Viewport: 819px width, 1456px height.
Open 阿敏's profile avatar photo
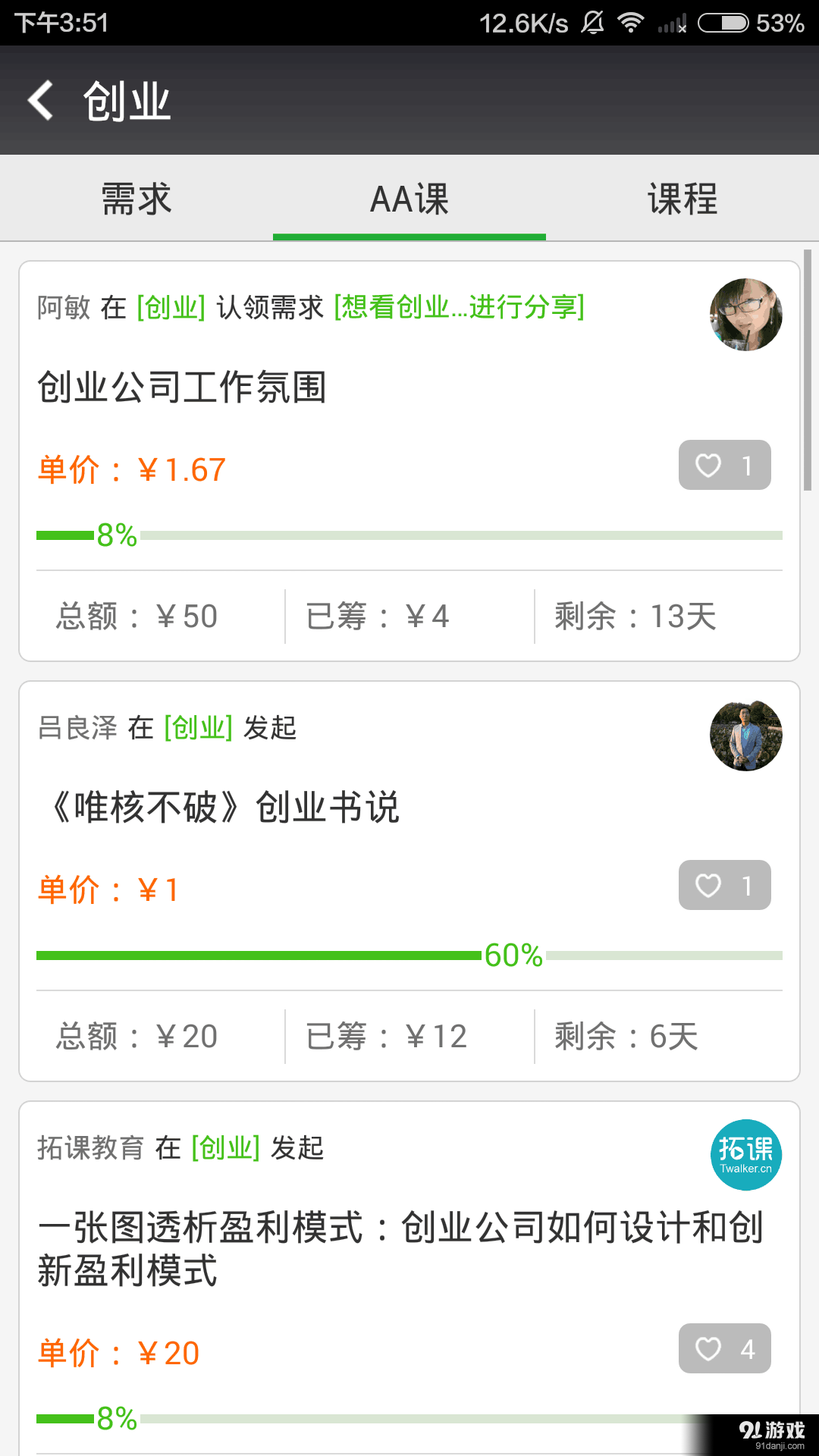coord(745,314)
